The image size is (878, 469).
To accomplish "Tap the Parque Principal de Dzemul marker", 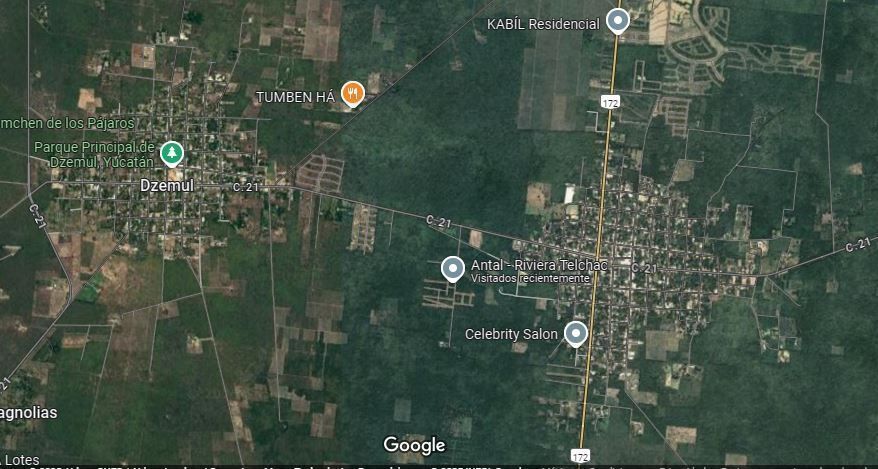I will (172, 153).
